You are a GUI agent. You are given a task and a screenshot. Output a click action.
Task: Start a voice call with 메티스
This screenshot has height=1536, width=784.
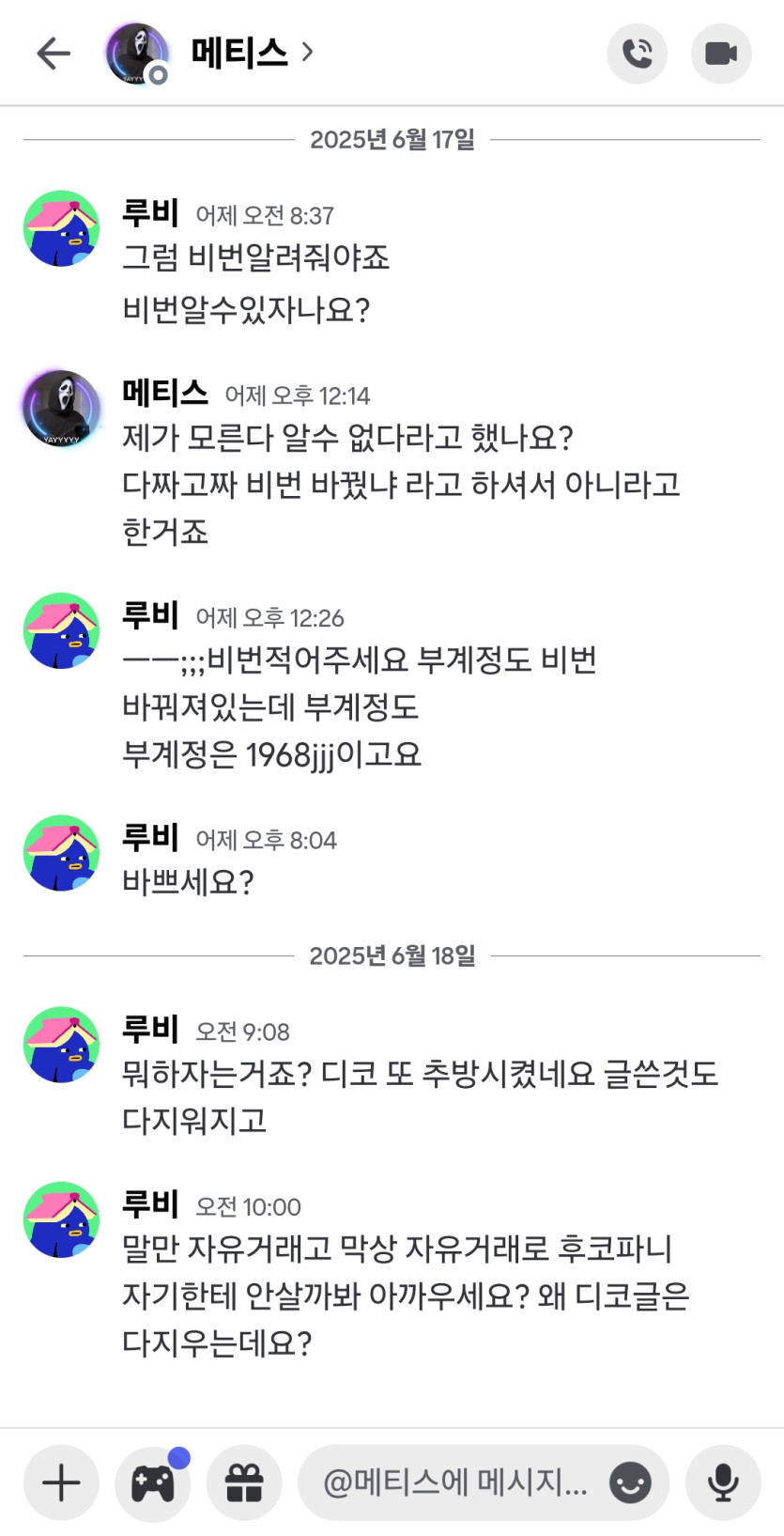point(637,54)
